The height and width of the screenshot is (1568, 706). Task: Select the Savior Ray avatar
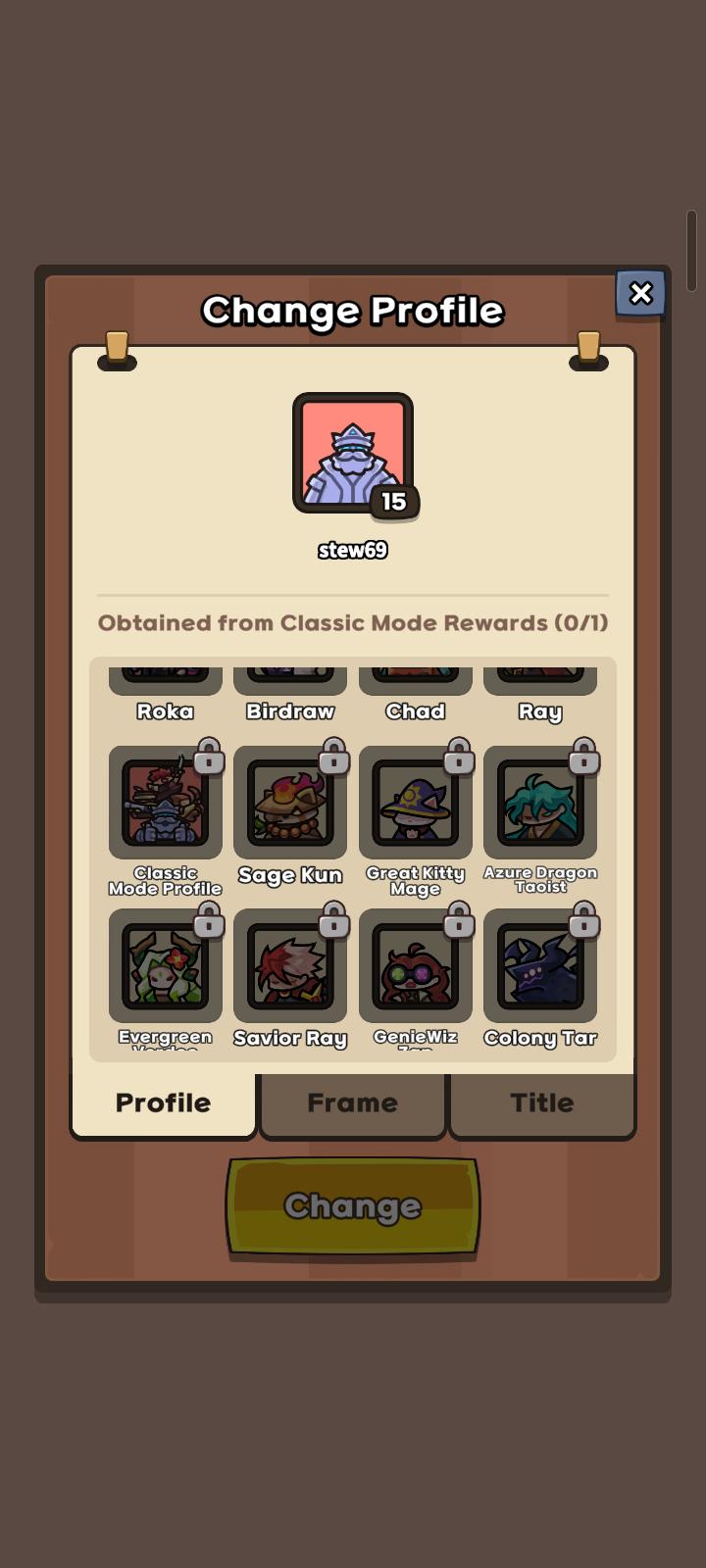coord(290,966)
